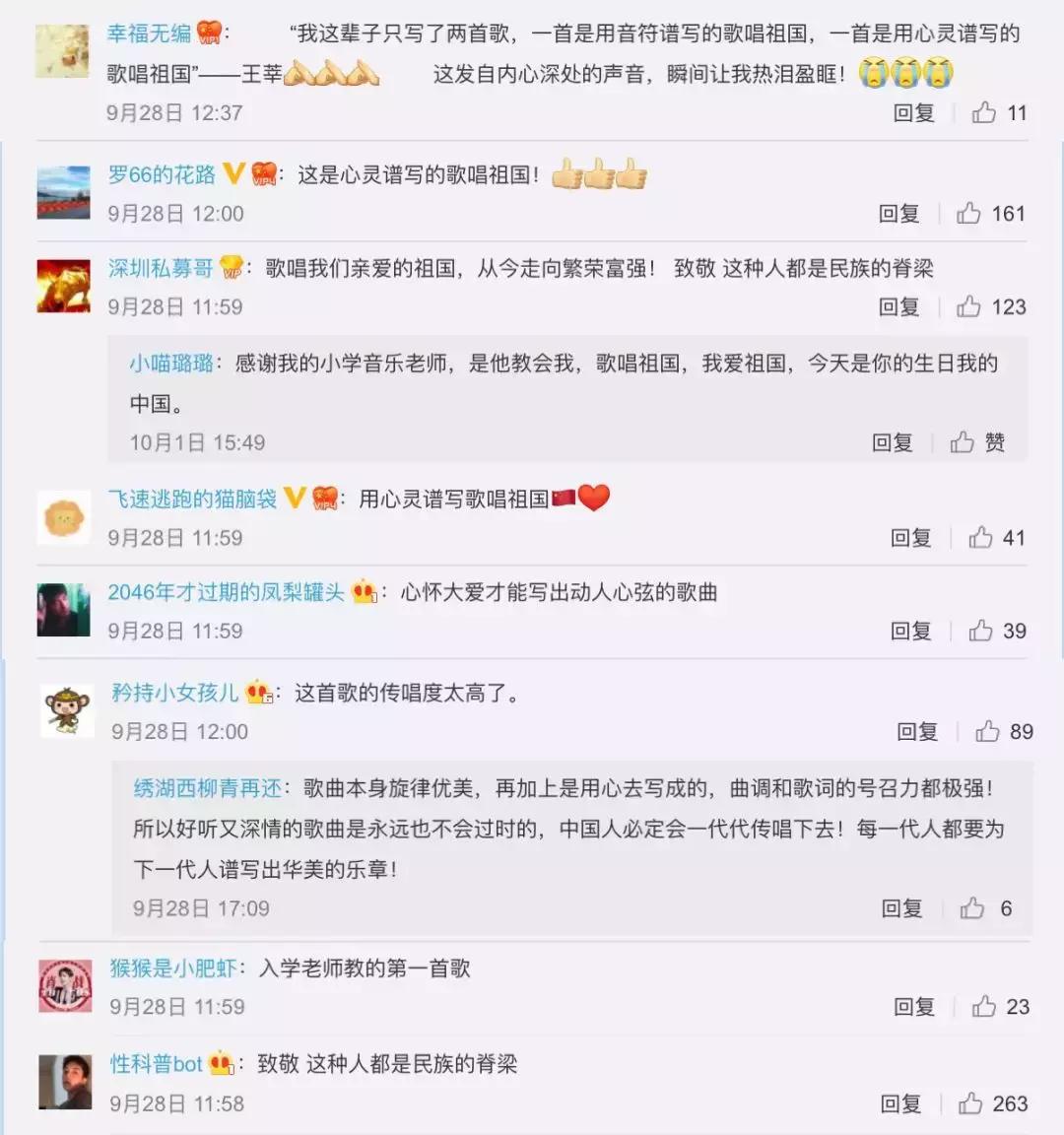
Task: Like 矜持小女孩儿's comment with 89 likes
Action: pos(987,732)
